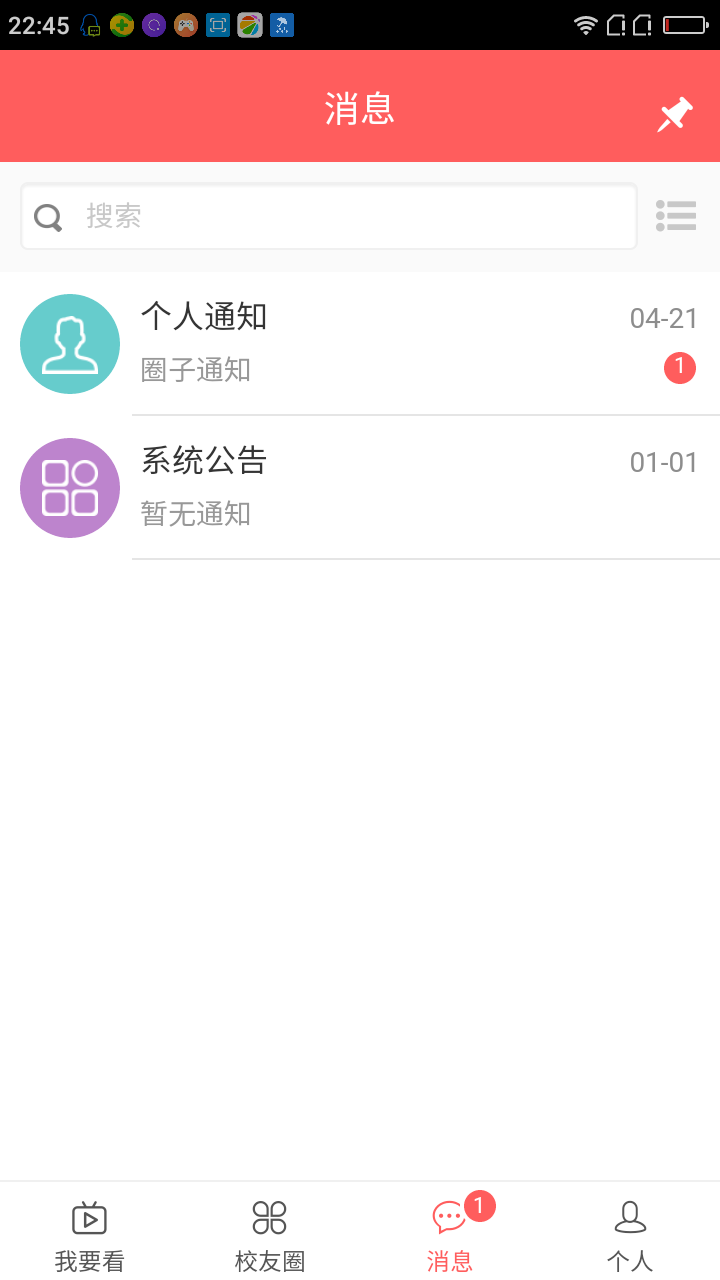720x1280 pixels.
Task: Open the 系统公告 announcements row
Action: 360,488
